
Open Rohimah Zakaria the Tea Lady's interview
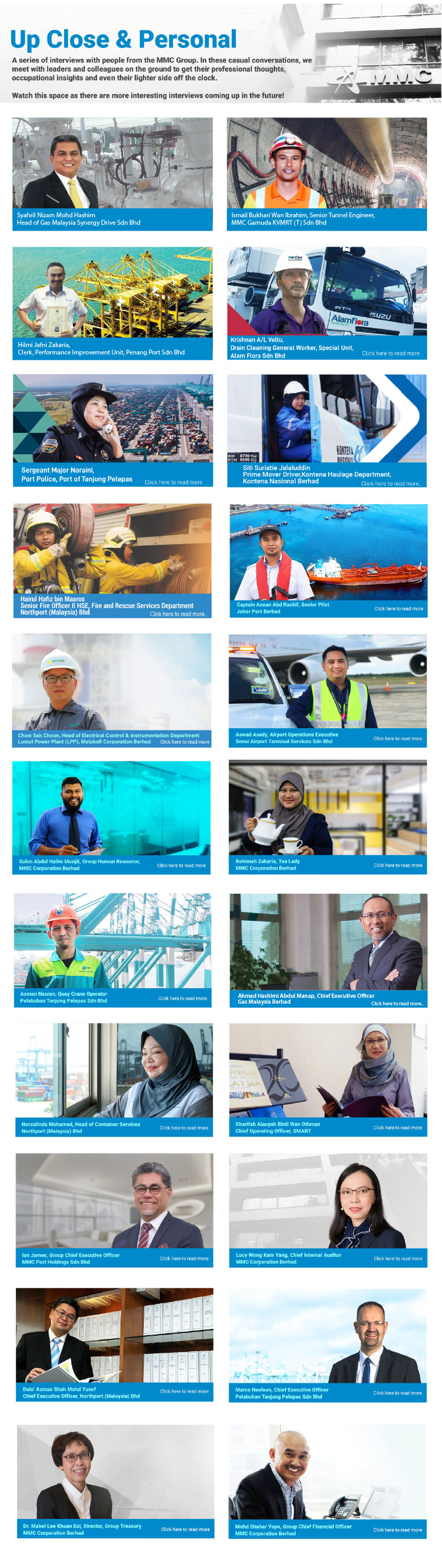[328, 816]
